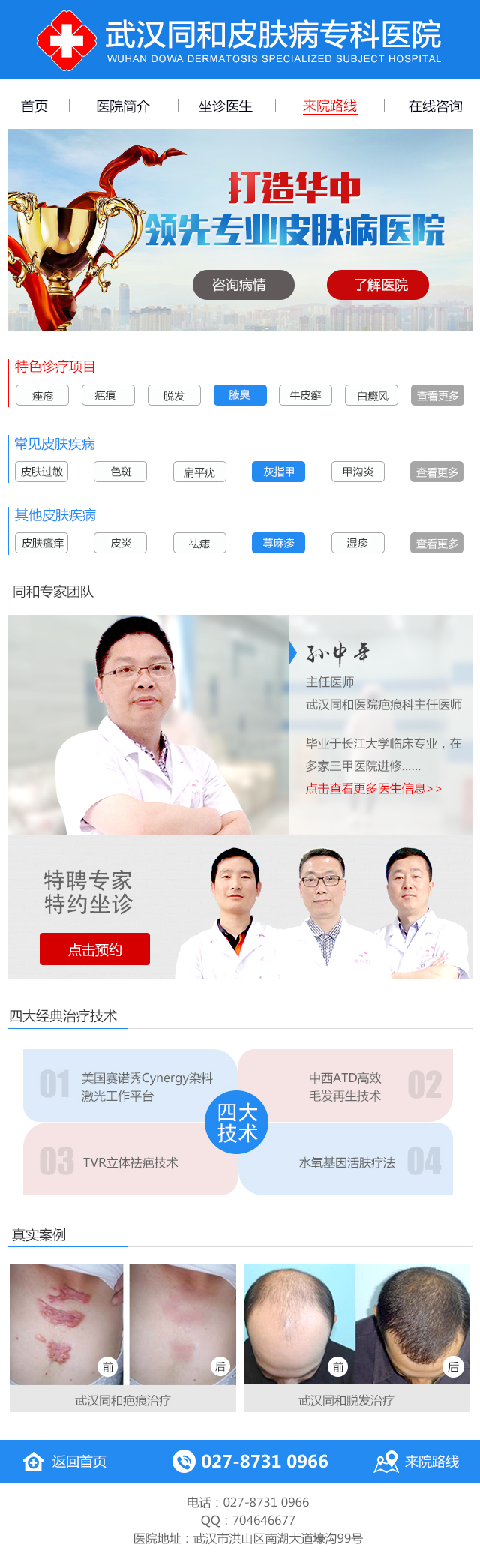Choose the 荨麻疹 chip
Viewport: 480px width, 1568px height.
click(x=278, y=543)
